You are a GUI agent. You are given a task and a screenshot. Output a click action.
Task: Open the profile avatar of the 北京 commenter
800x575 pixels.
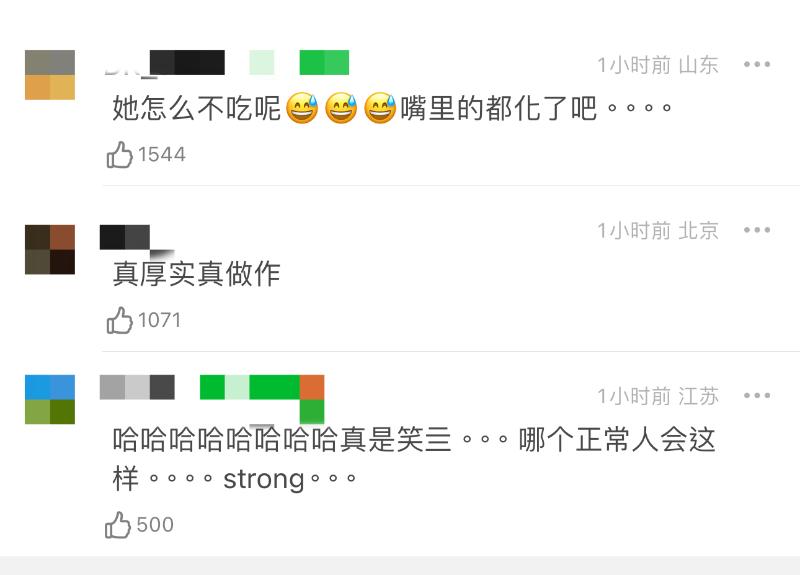(x=50, y=250)
